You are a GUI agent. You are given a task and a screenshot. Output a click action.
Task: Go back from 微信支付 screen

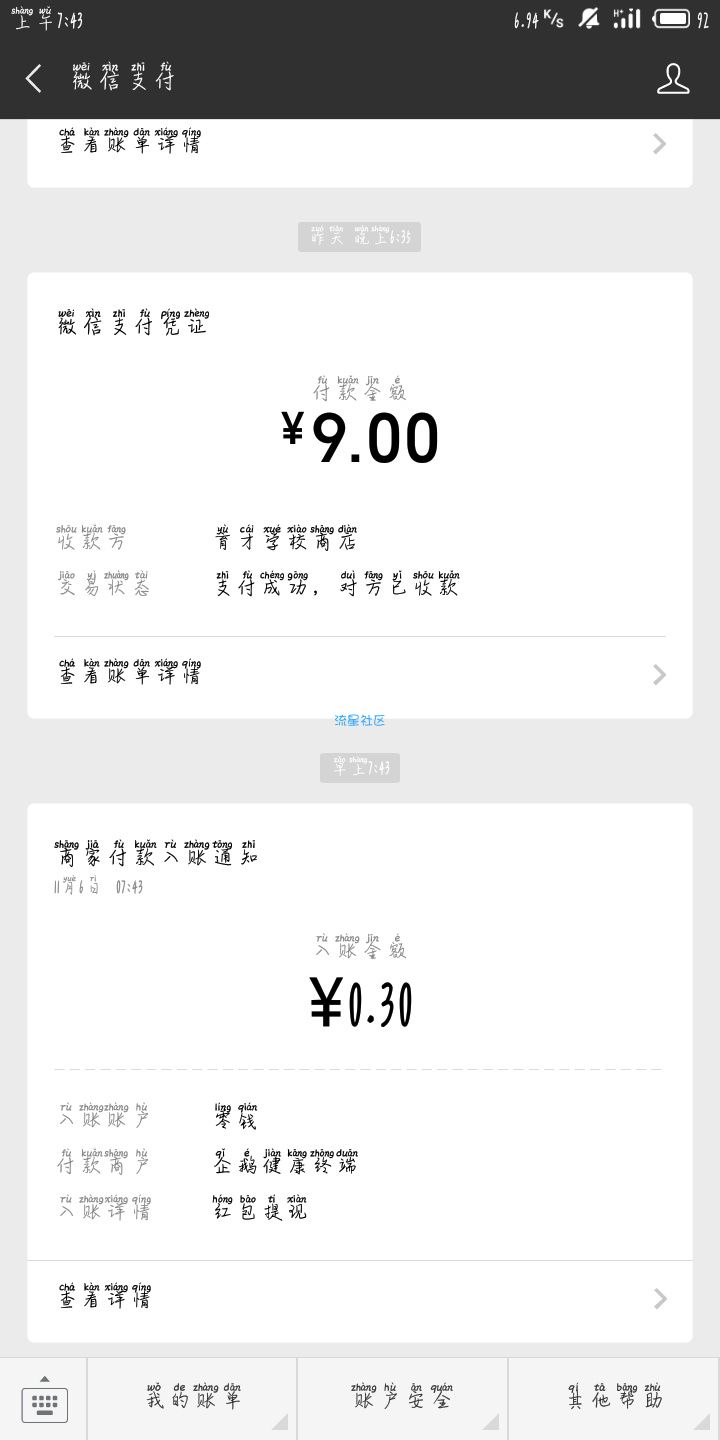[x=34, y=79]
